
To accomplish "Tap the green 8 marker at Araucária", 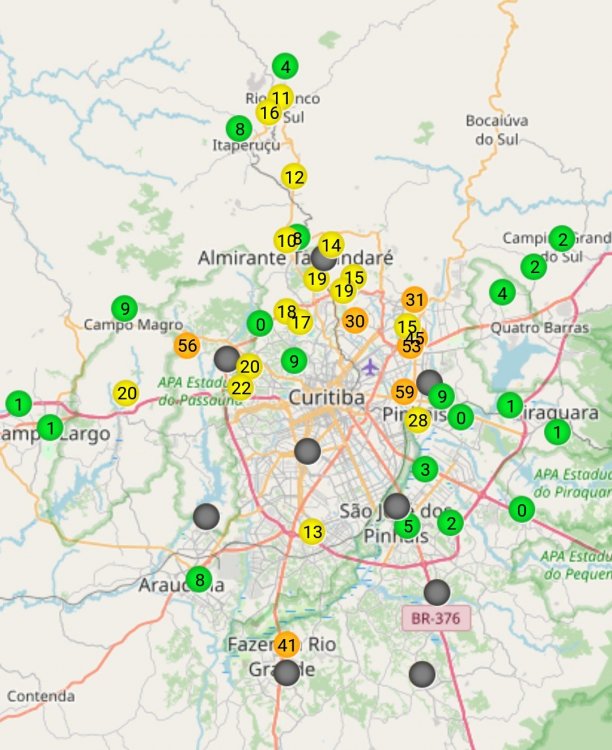I will click(x=199, y=579).
